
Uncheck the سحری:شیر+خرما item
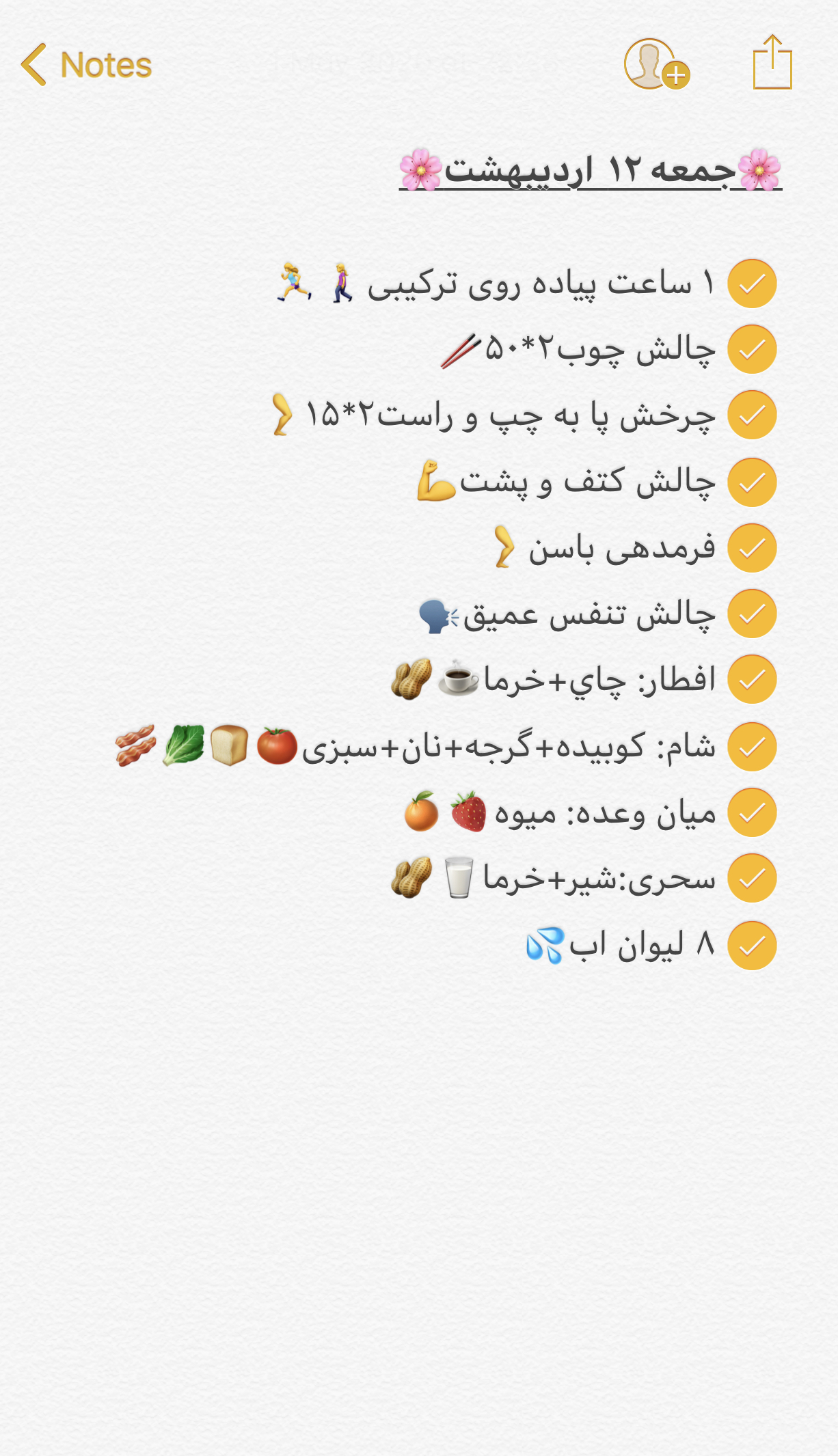[x=752, y=878]
